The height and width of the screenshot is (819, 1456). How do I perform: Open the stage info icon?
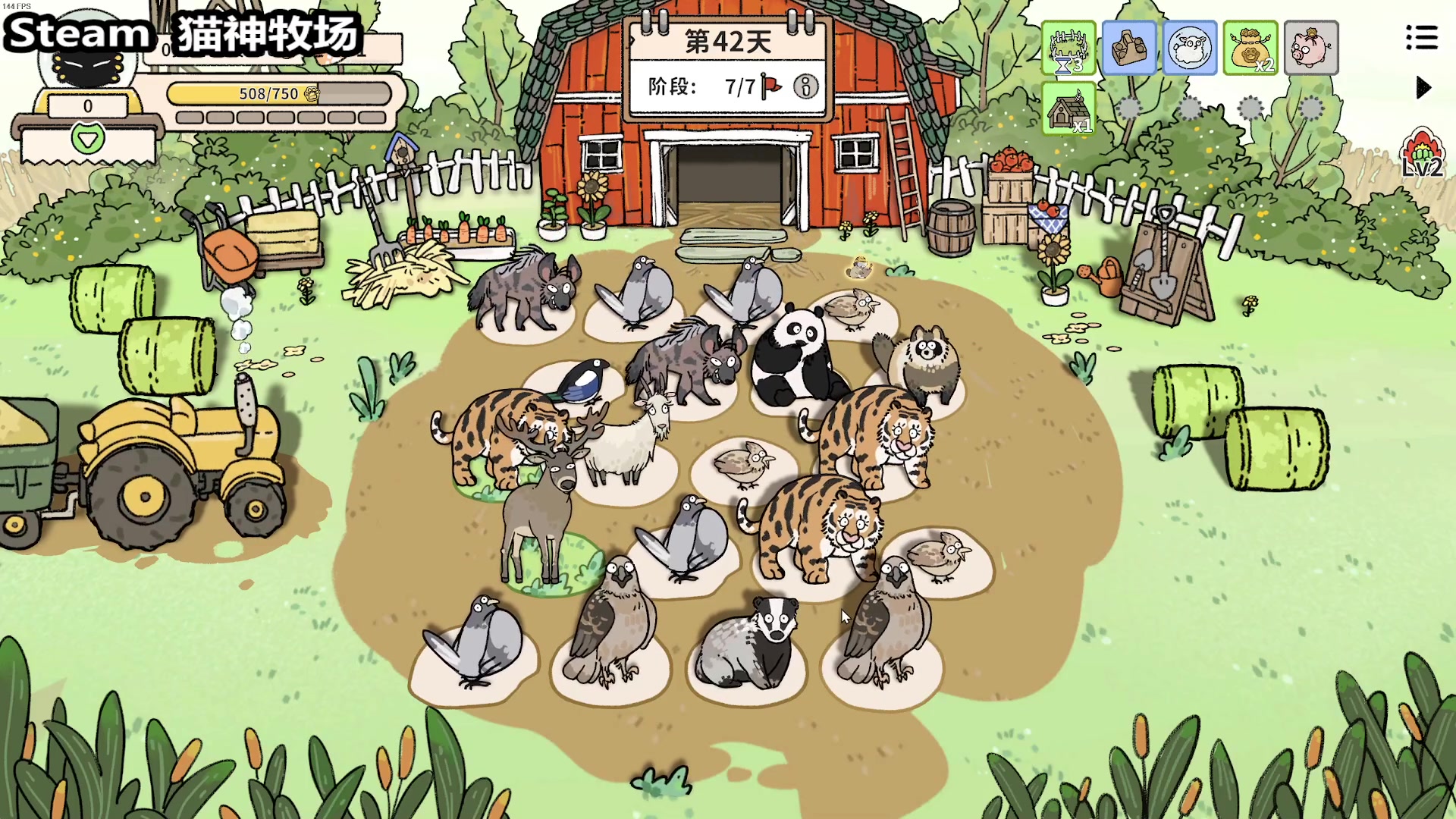[805, 87]
